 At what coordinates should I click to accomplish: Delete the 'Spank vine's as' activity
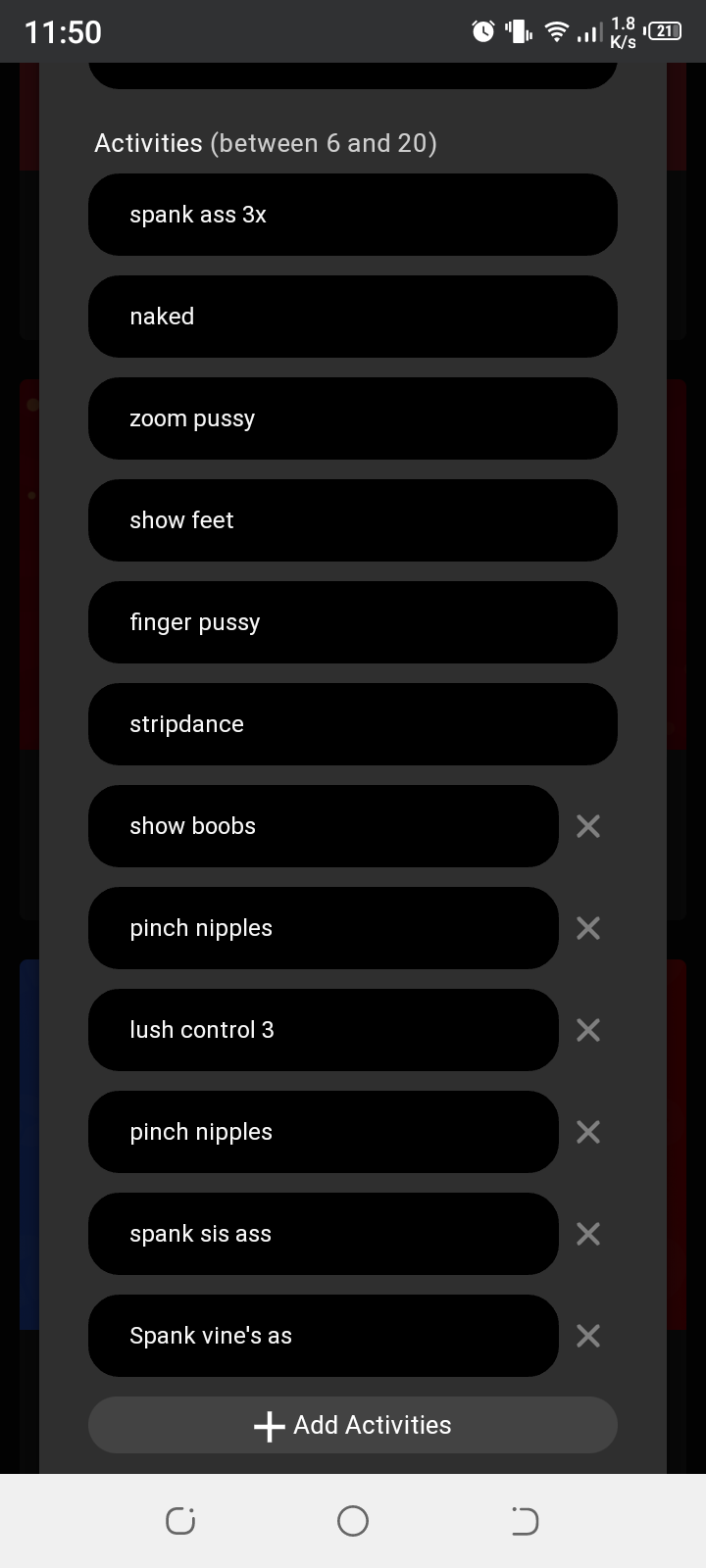tap(588, 1336)
